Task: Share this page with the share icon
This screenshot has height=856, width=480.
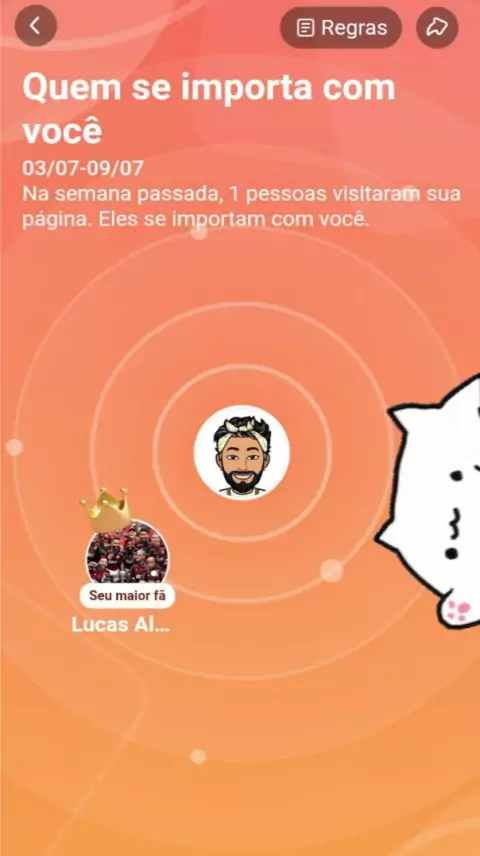Action: coord(437,28)
